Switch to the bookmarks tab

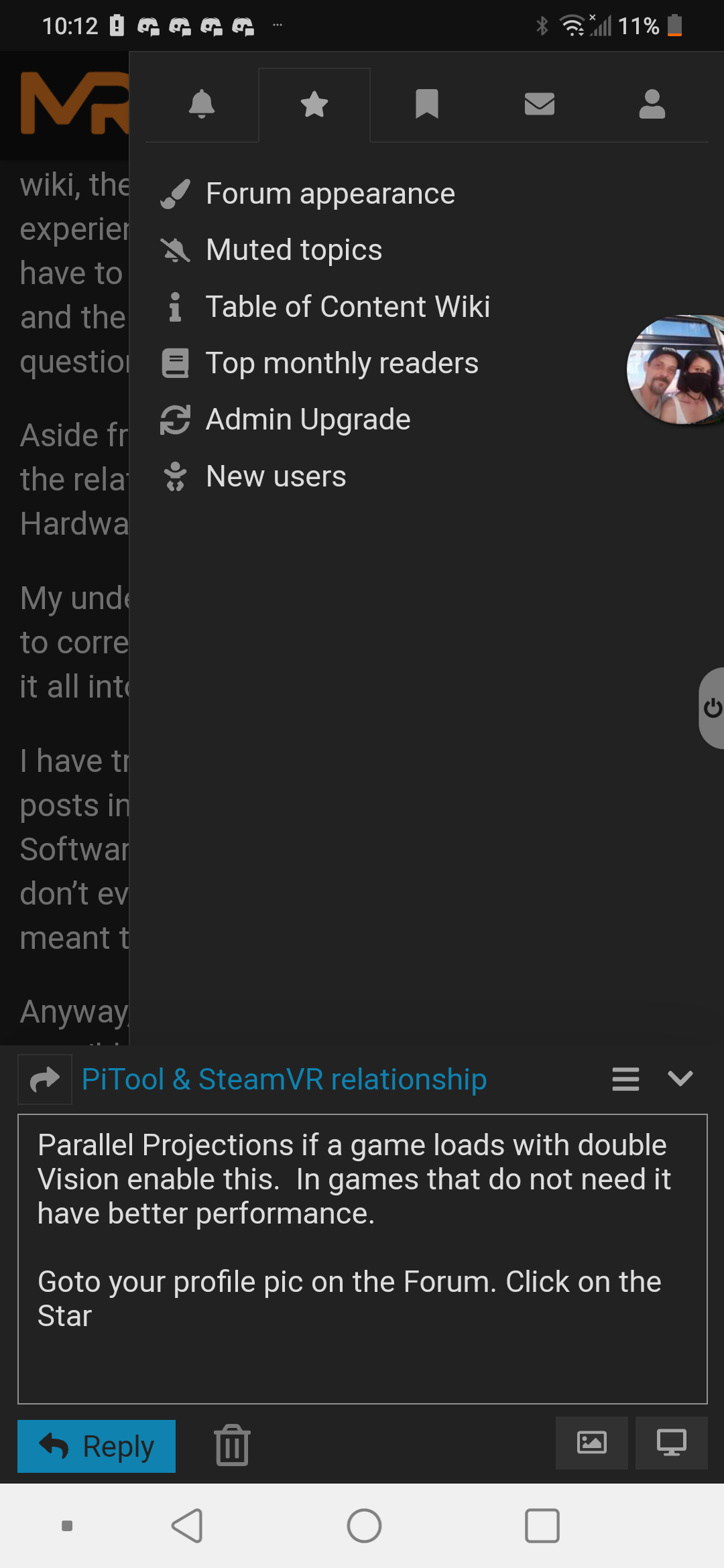click(427, 105)
